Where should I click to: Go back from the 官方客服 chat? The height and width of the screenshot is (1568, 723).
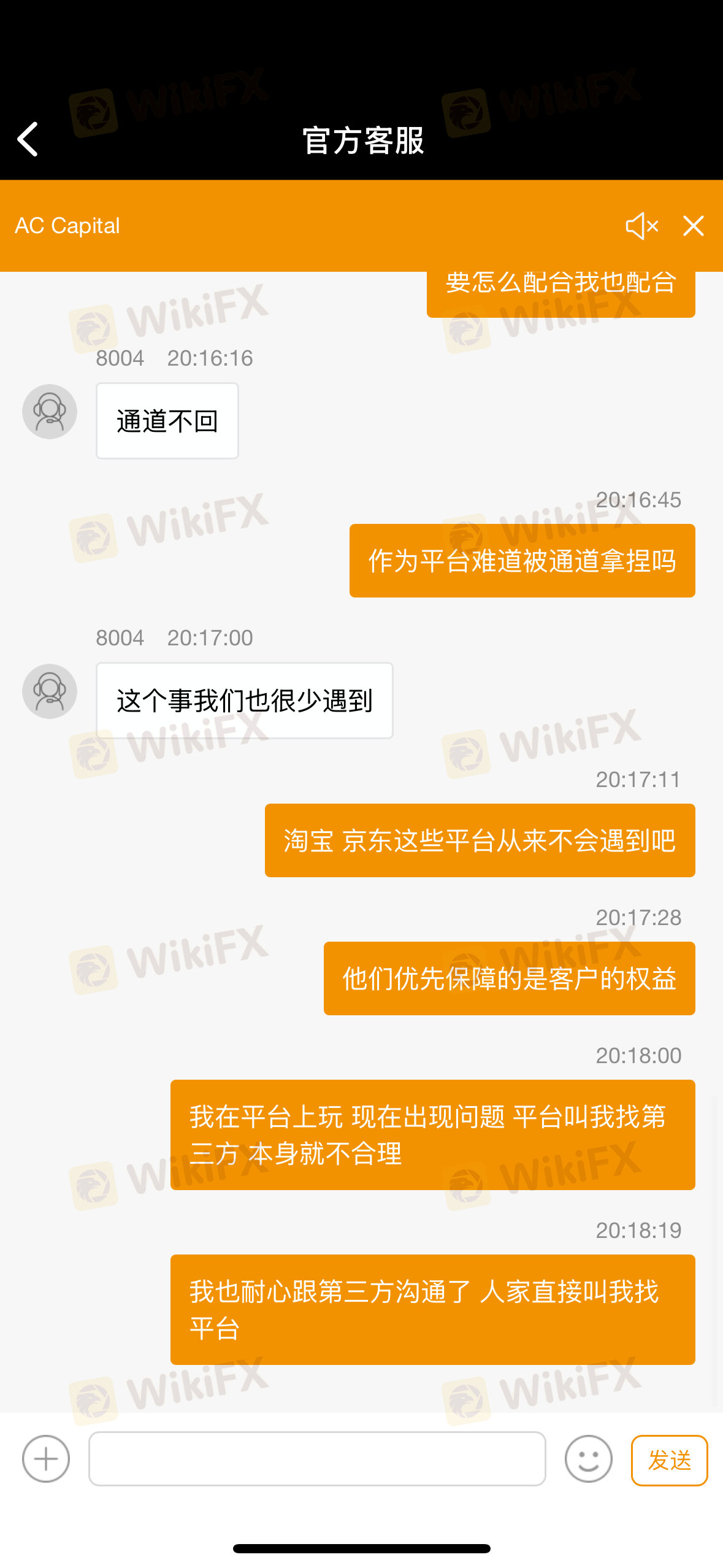(x=28, y=139)
